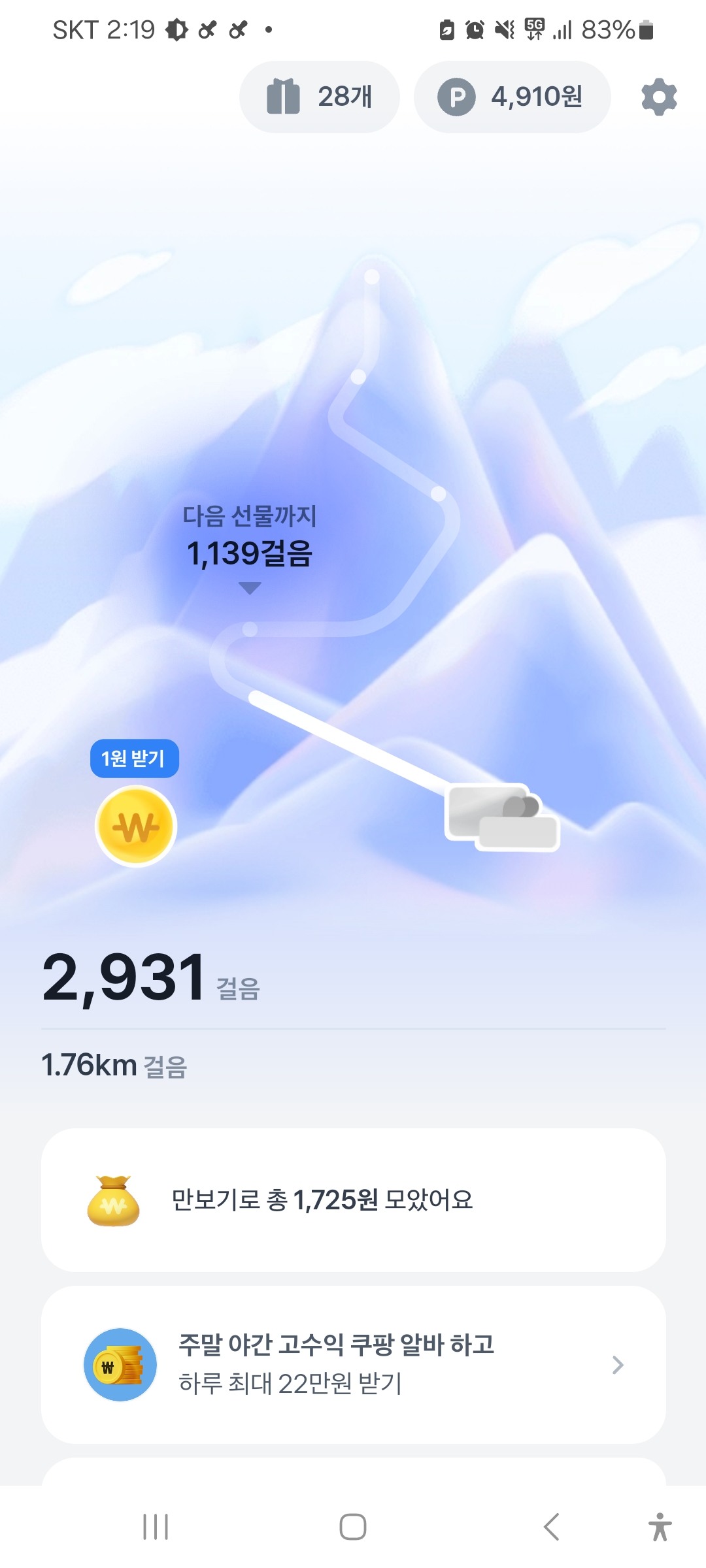
Task: Open recent apps from the navigation bar
Action: click(156, 1527)
